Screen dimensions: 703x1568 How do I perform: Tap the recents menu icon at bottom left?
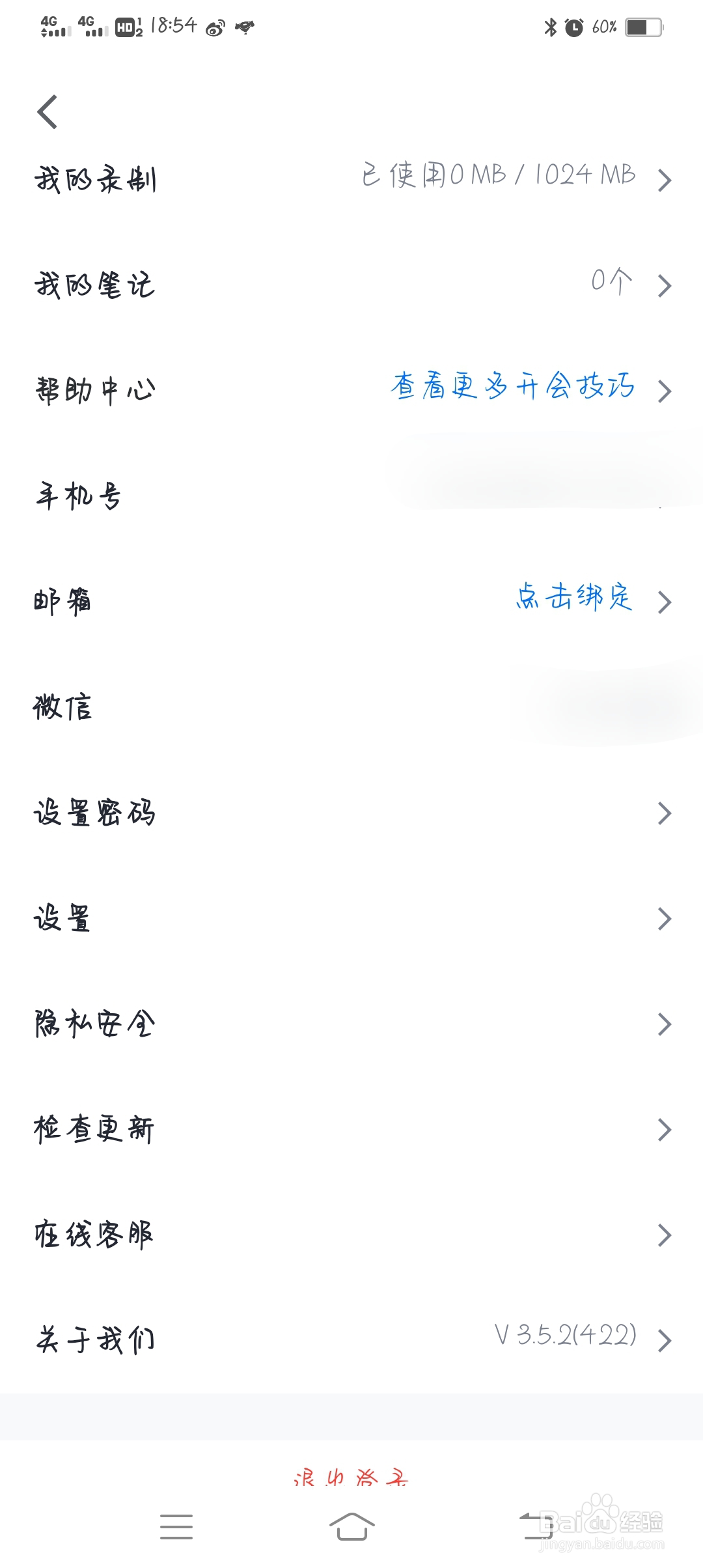coord(176,1527)
